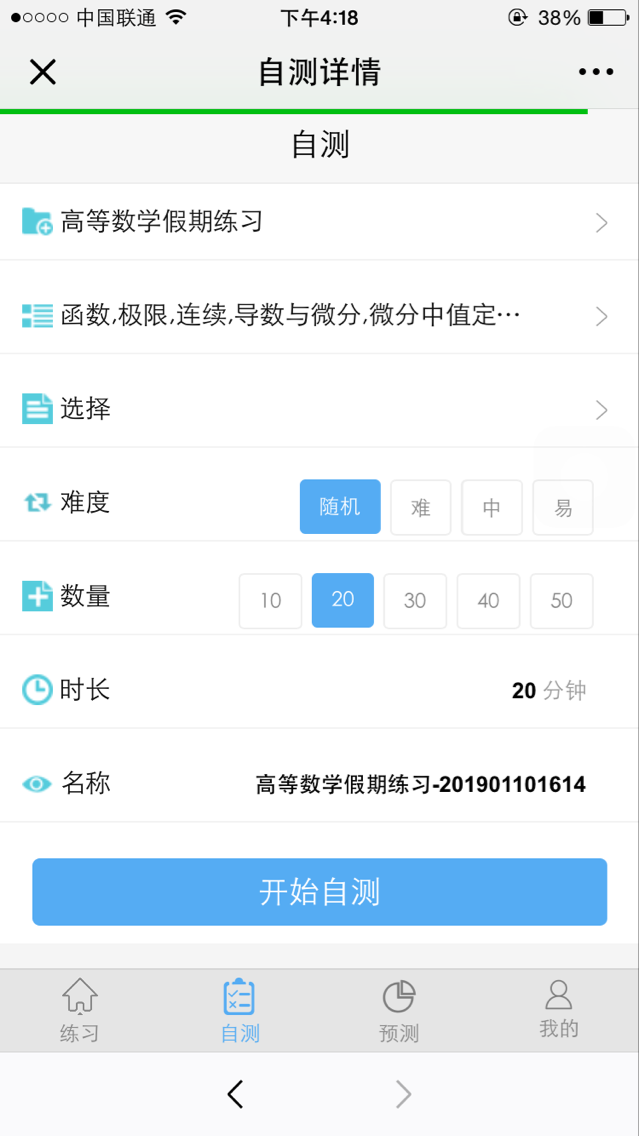Set question quantity to 40
Image resolution: width=639 pixels, height=1136 pixels.
tap(488, 600)
